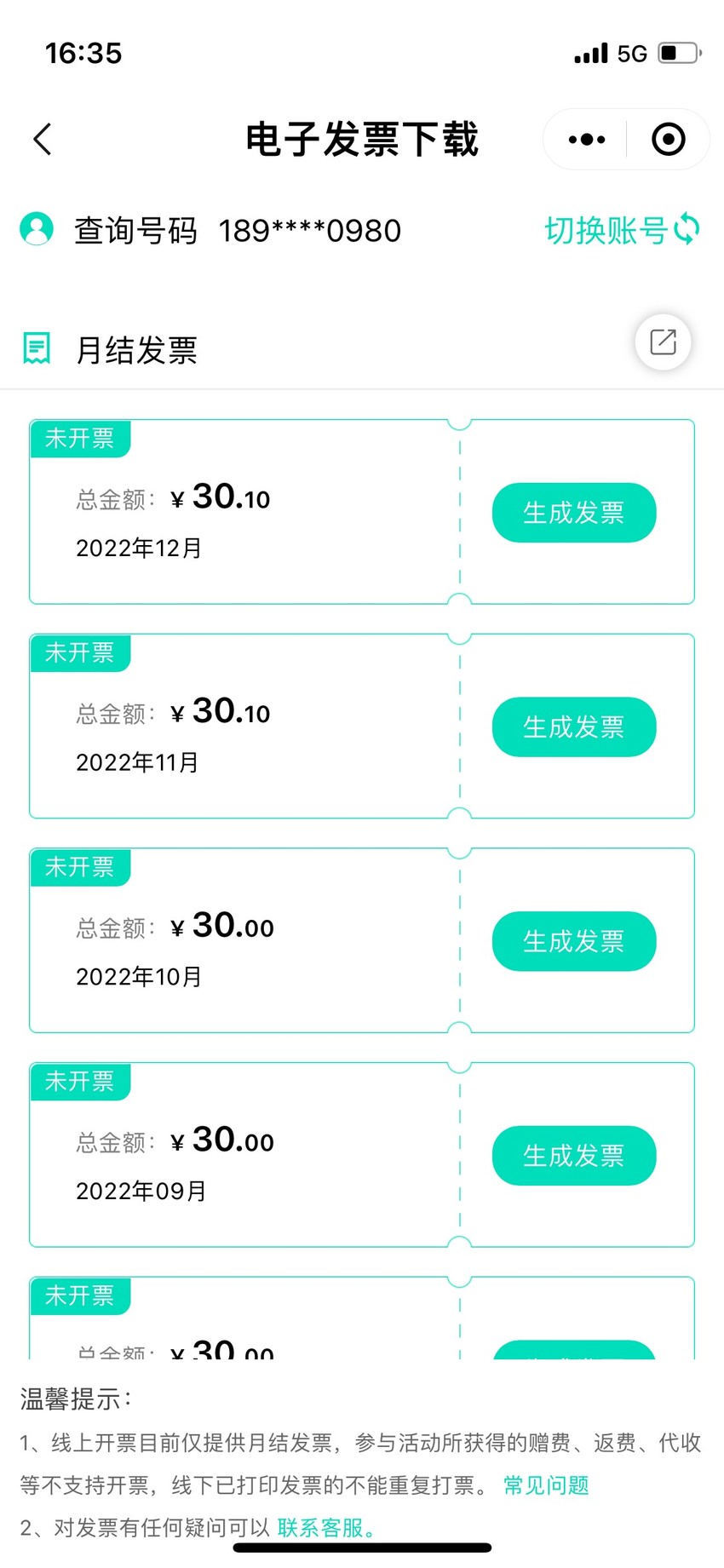The image size is (724, 1568).
Task: Close the mini-program with the circle icon
Action: click(x=669, y=140)
